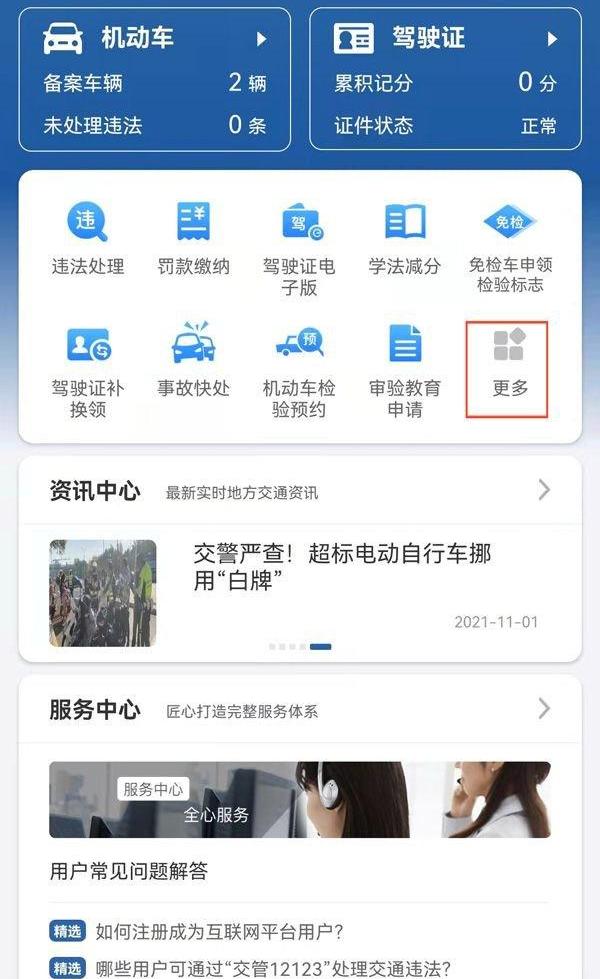Expand 服务中心 with its chevron
Screen dimensions: 600x979
[544, 709]
